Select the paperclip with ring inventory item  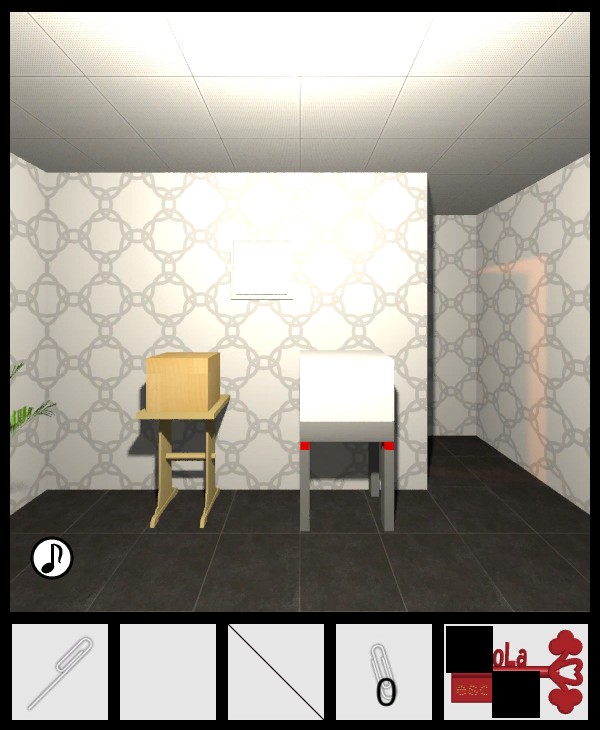tap(384, 672)
